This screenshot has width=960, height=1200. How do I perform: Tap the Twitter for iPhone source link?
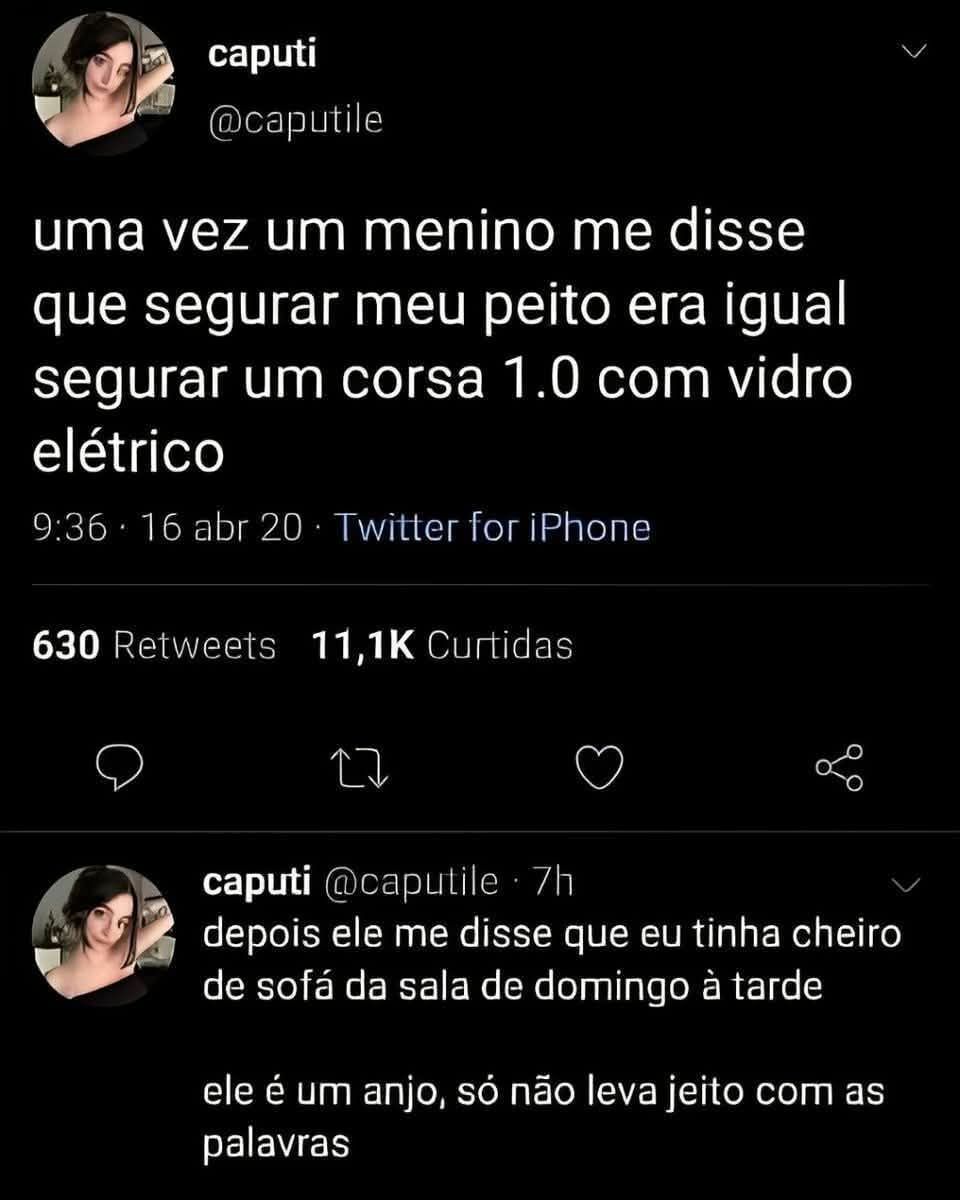490,527
